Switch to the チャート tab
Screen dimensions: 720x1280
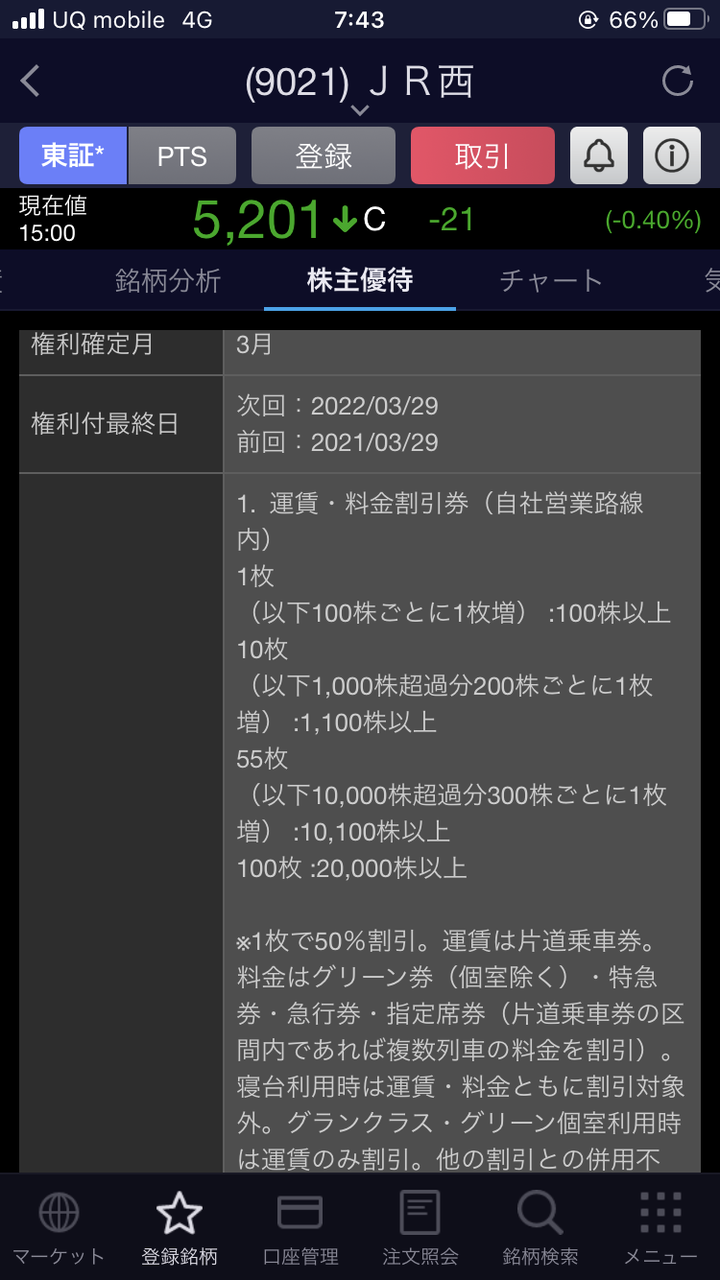[x=551, y=281]
